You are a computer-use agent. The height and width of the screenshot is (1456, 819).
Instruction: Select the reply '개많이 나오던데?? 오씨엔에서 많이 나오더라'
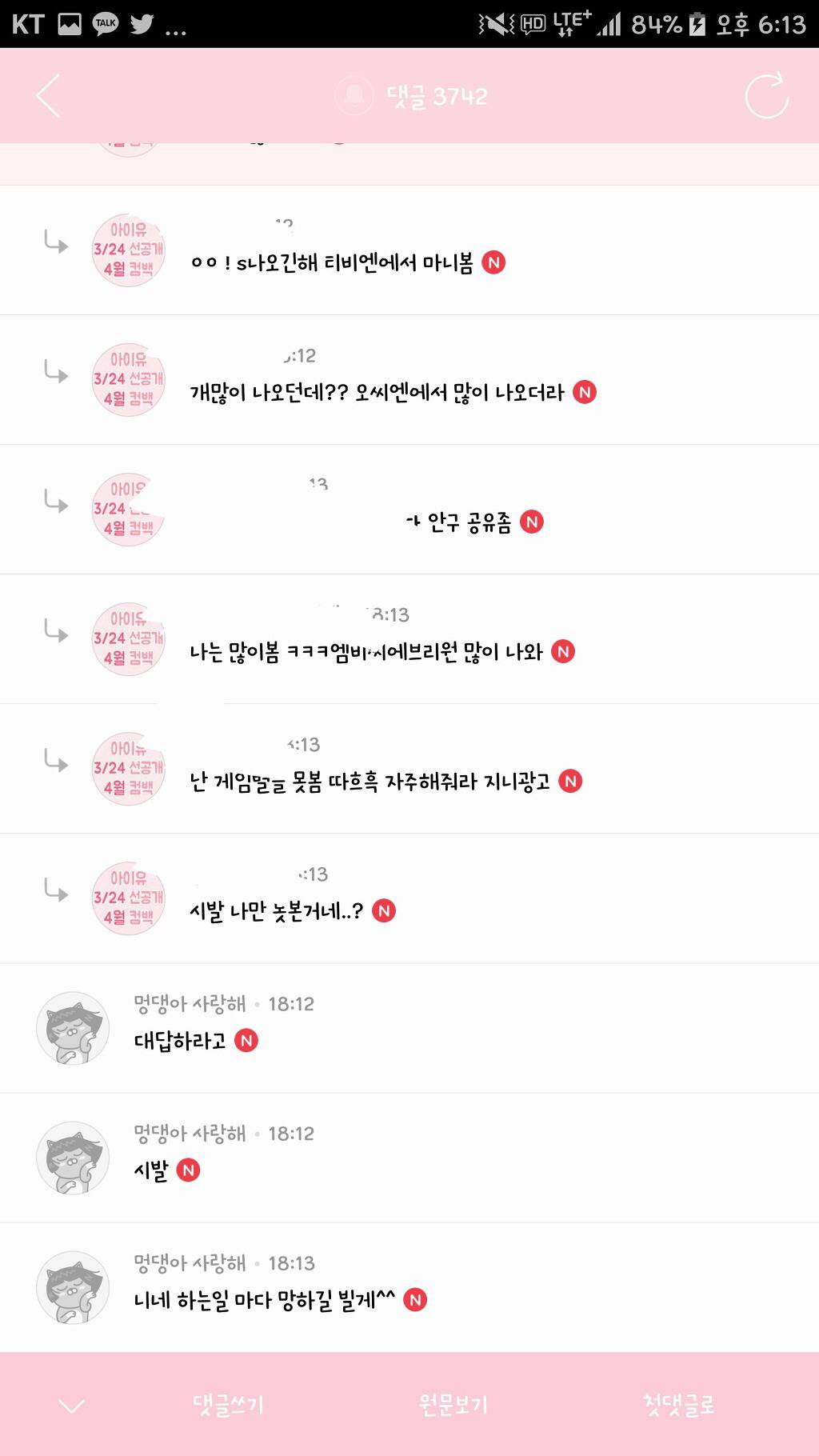click(377, 392)
